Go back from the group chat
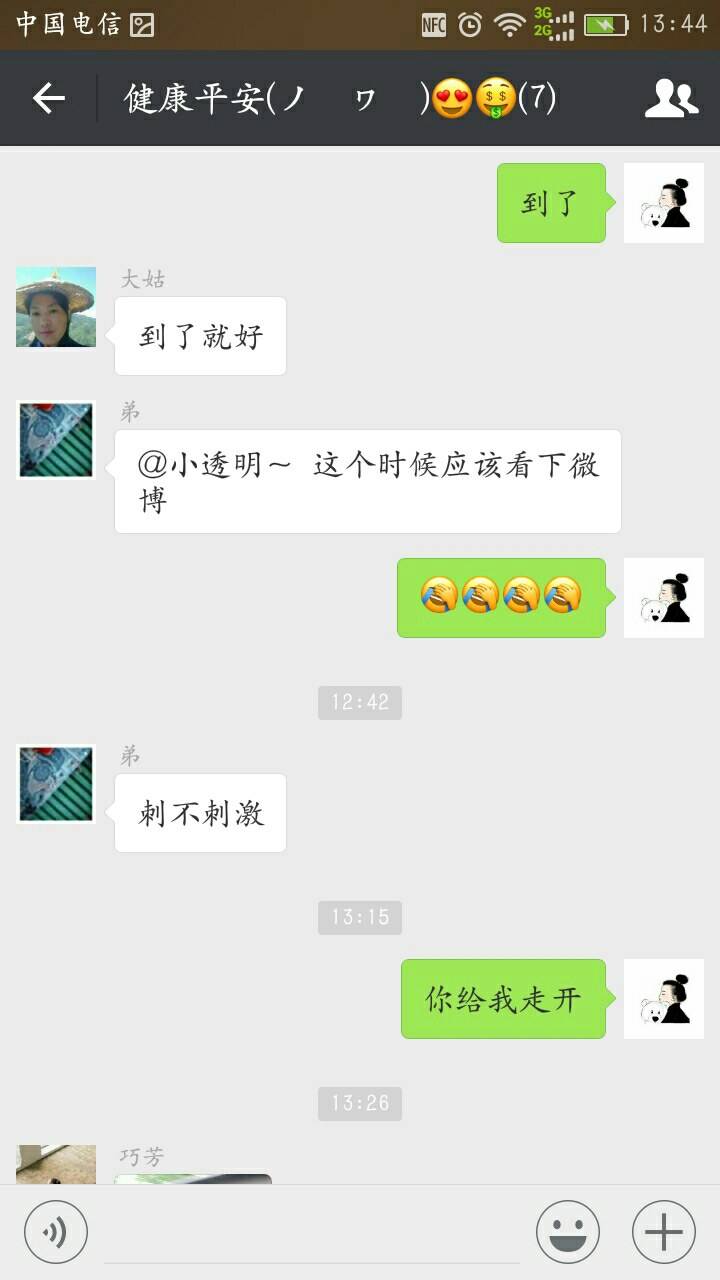 [x=48, y=98]
